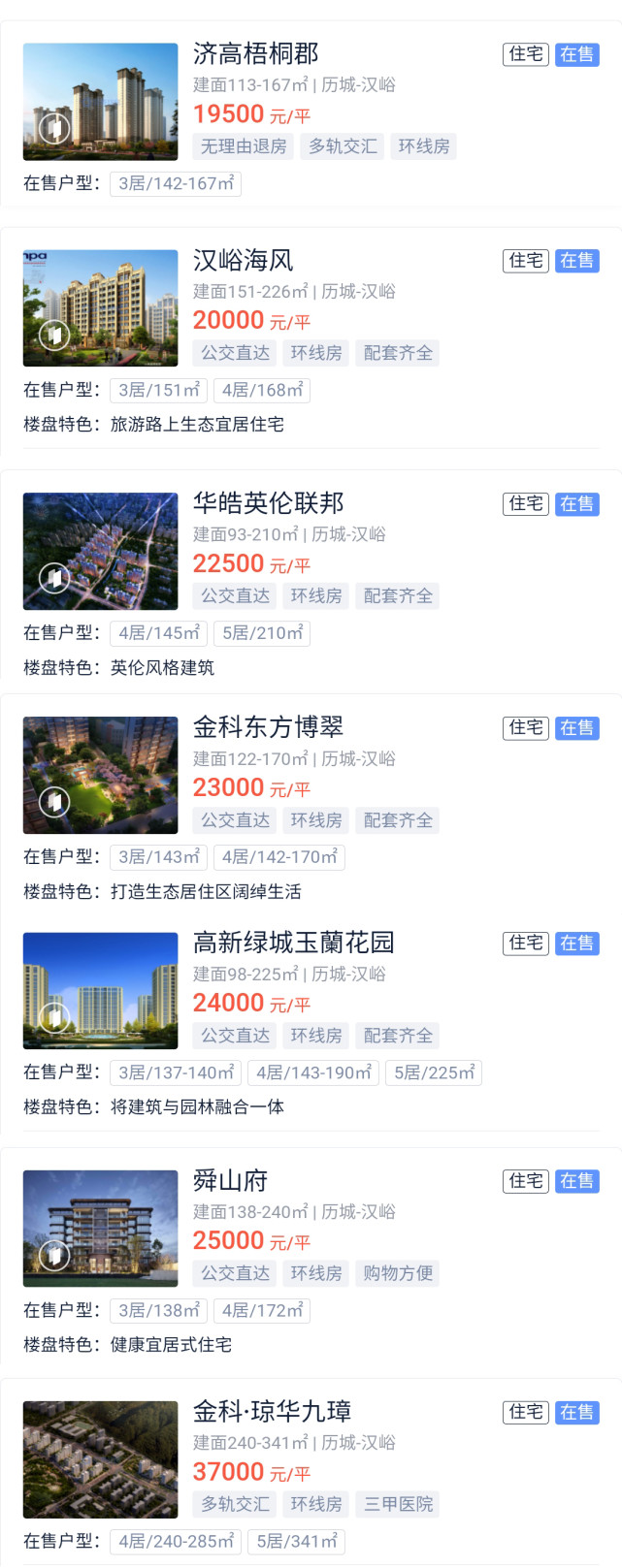View the 金科·琼华九璋 listing

(x=272, y=1412)
